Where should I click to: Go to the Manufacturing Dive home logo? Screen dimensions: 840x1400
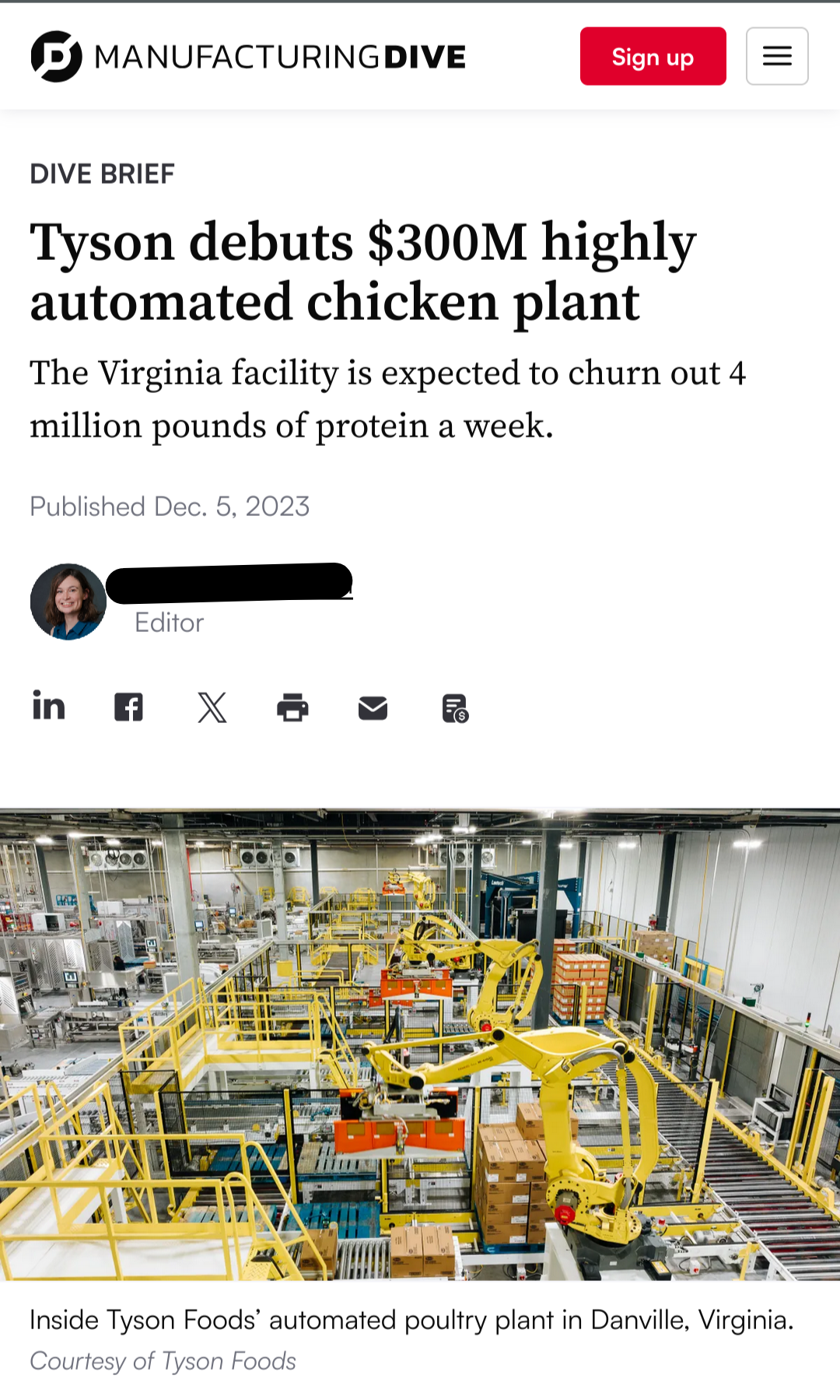click(248, 56)
